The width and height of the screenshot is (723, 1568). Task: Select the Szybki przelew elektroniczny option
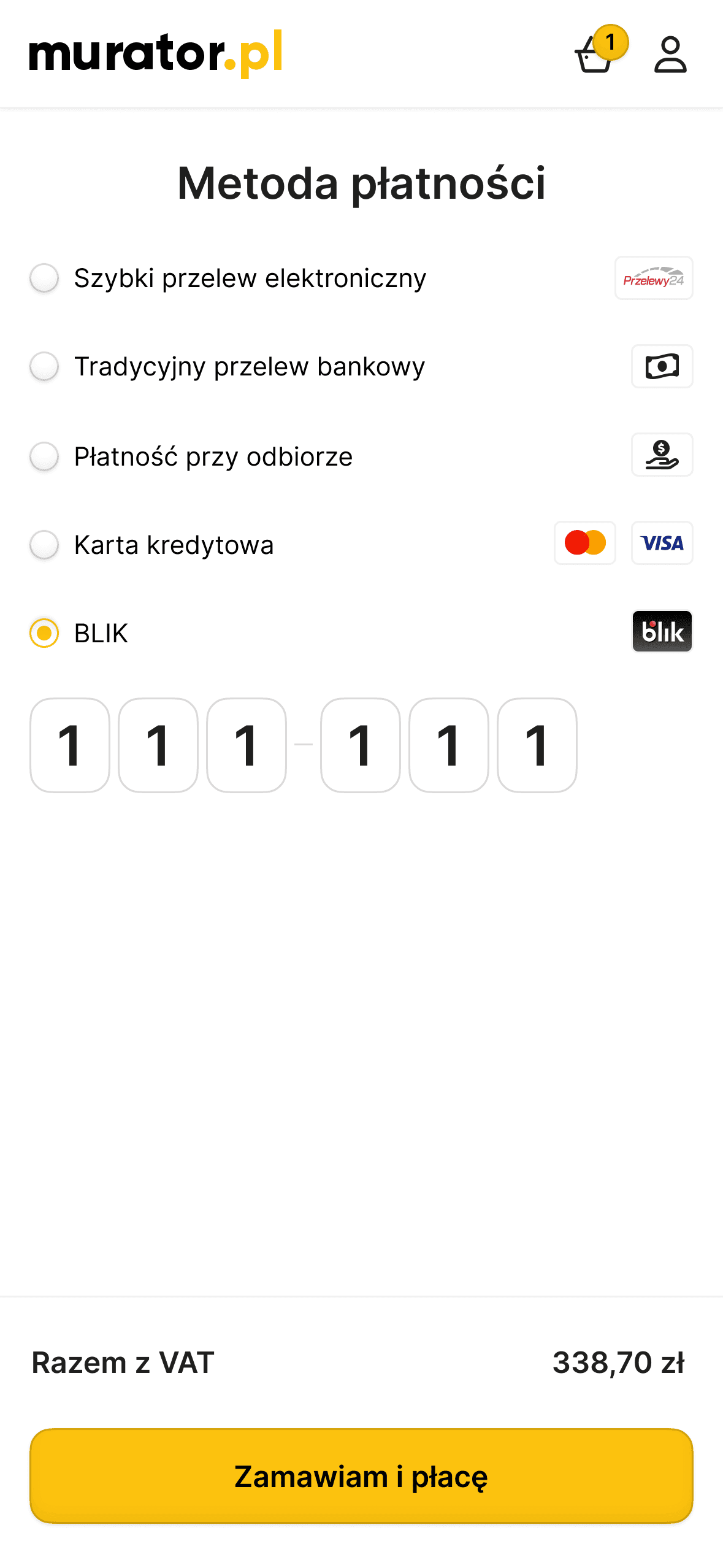[44, 278]
